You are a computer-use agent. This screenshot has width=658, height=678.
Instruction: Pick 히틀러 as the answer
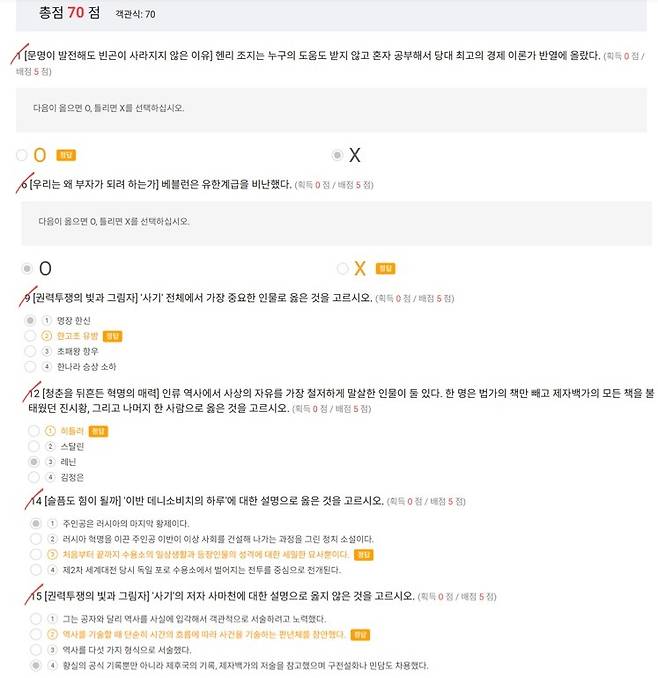pos(35,431)
